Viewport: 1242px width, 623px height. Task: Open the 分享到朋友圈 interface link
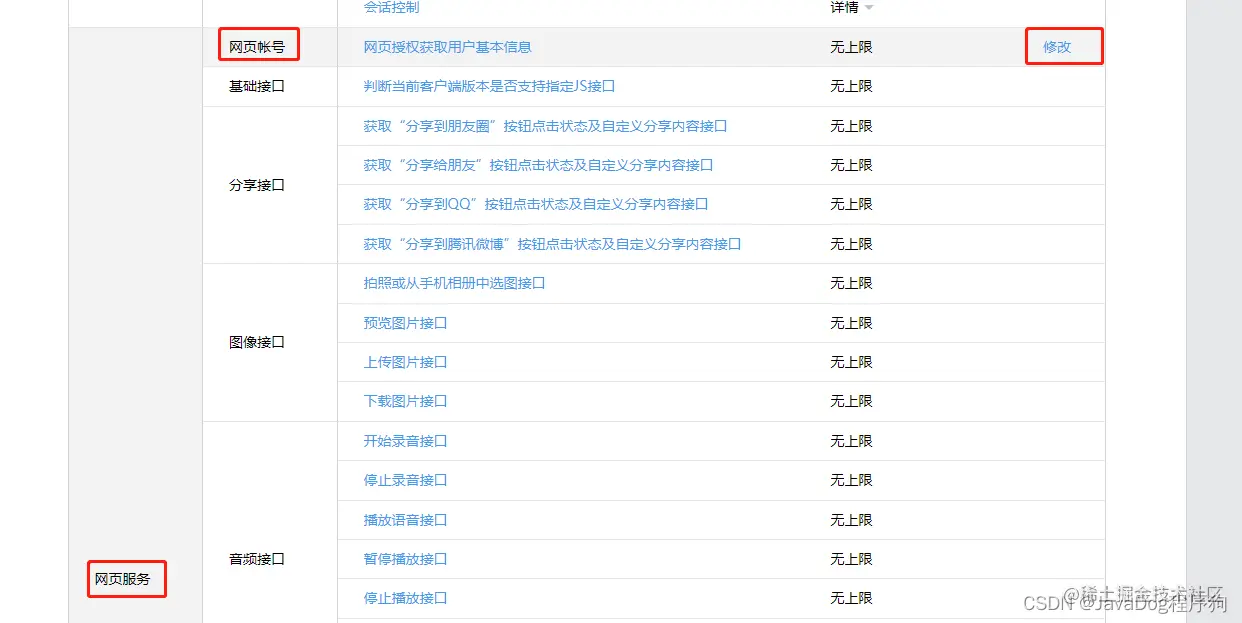544,126
